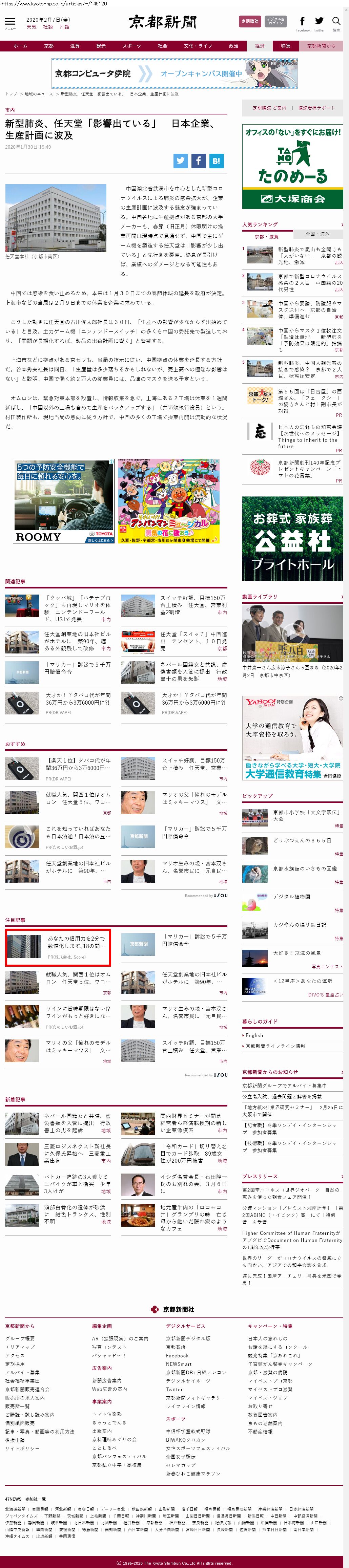Open the デジタル版ログイン login button

tap(276, 21)
